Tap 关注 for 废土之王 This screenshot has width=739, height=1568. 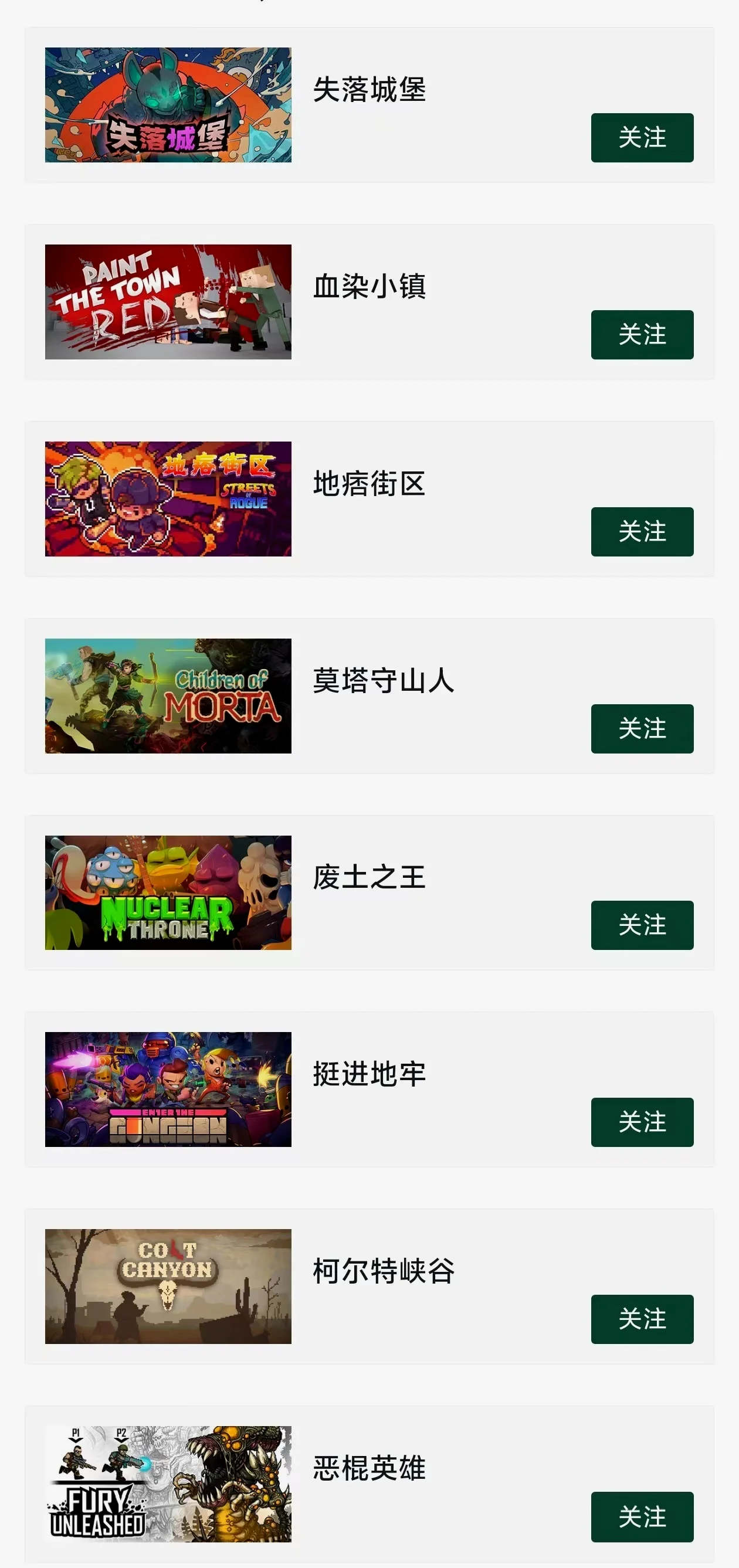click(642, 925)
